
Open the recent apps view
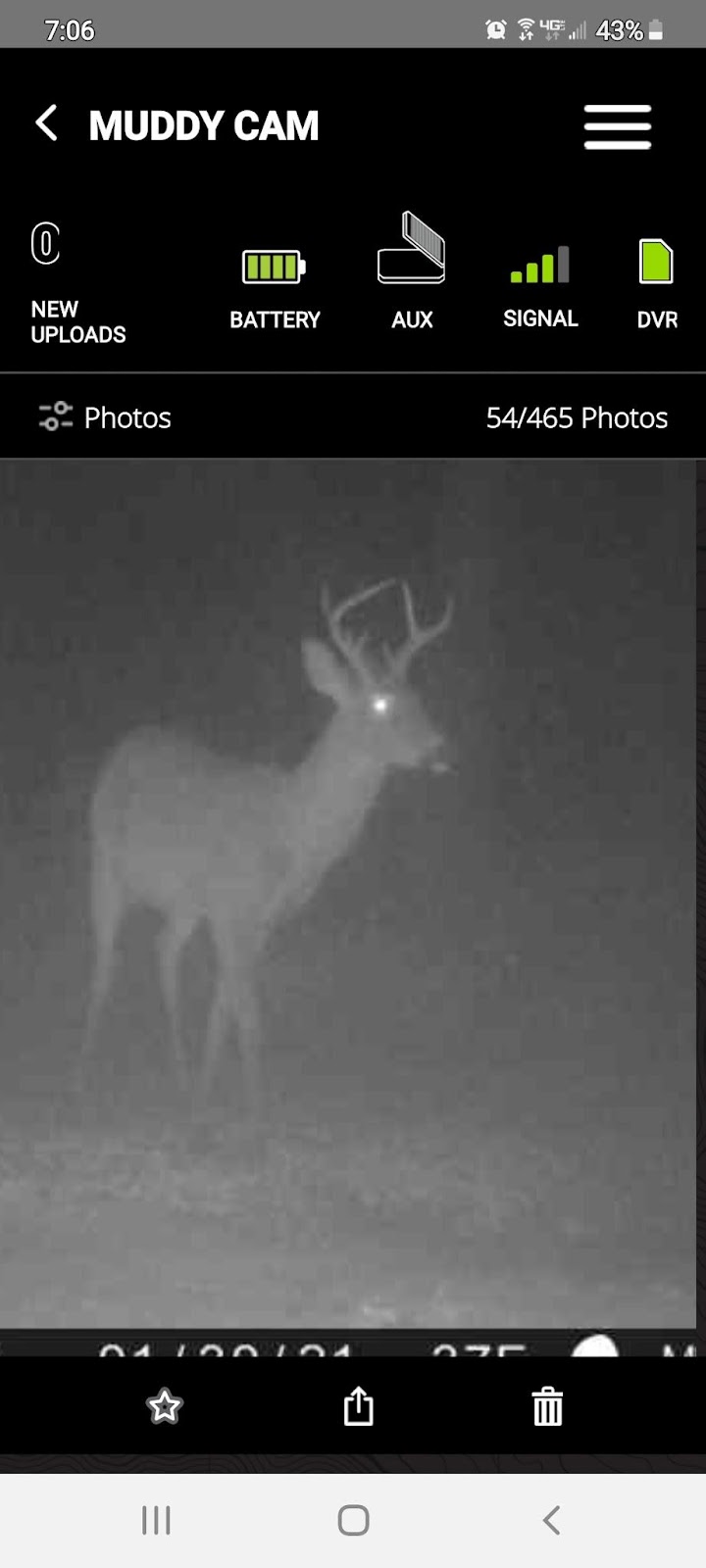click(x=156, y=1520)
